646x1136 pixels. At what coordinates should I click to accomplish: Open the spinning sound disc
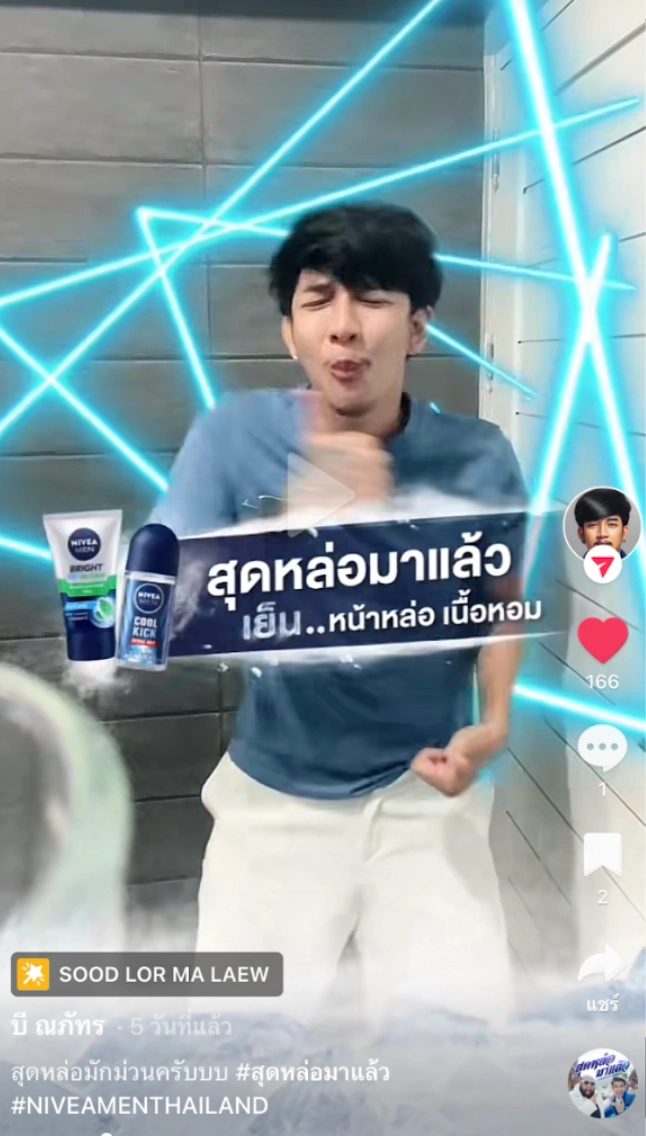click(x=602, y=1083)
